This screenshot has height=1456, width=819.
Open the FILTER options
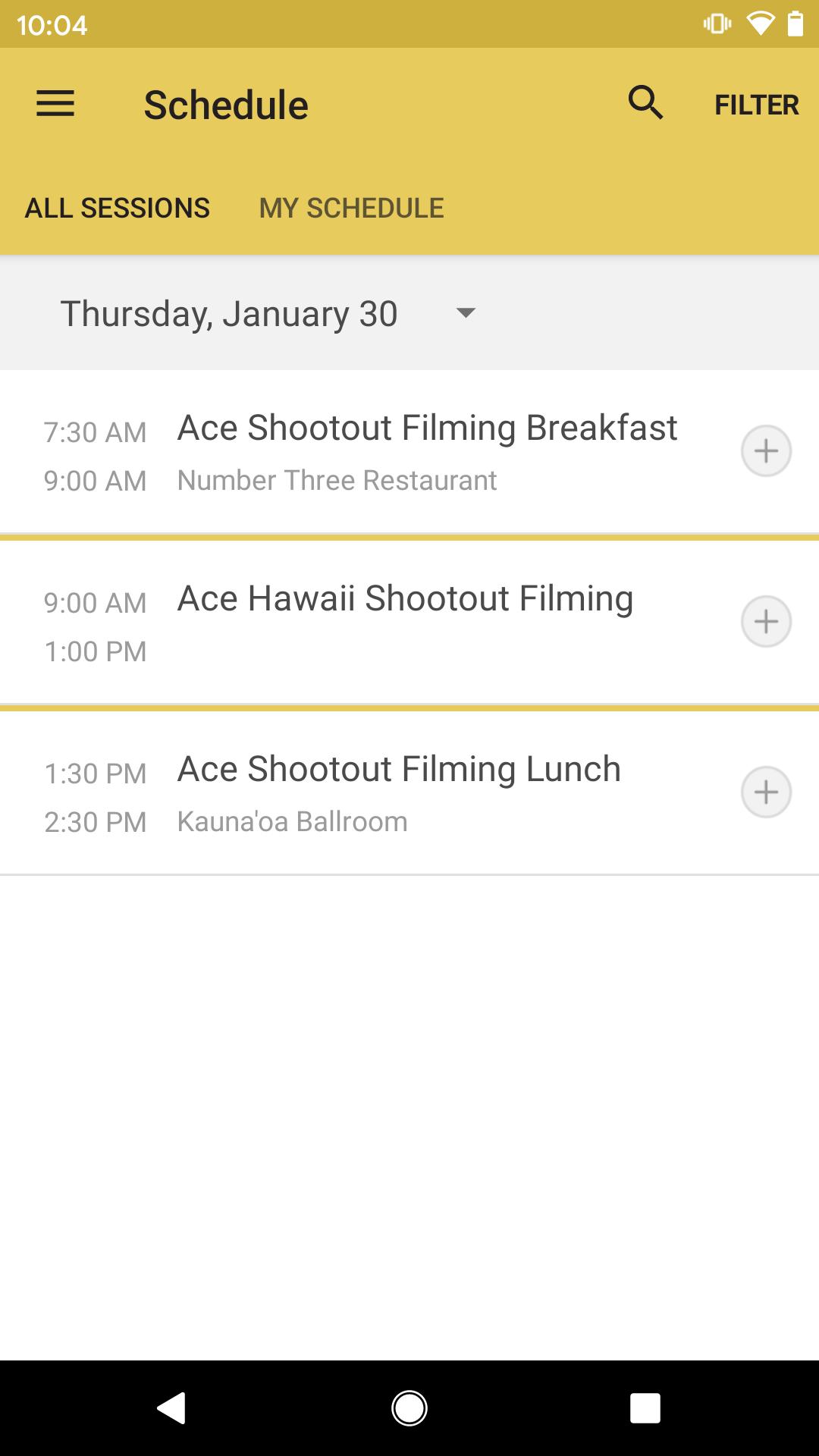tap(757, 105)
